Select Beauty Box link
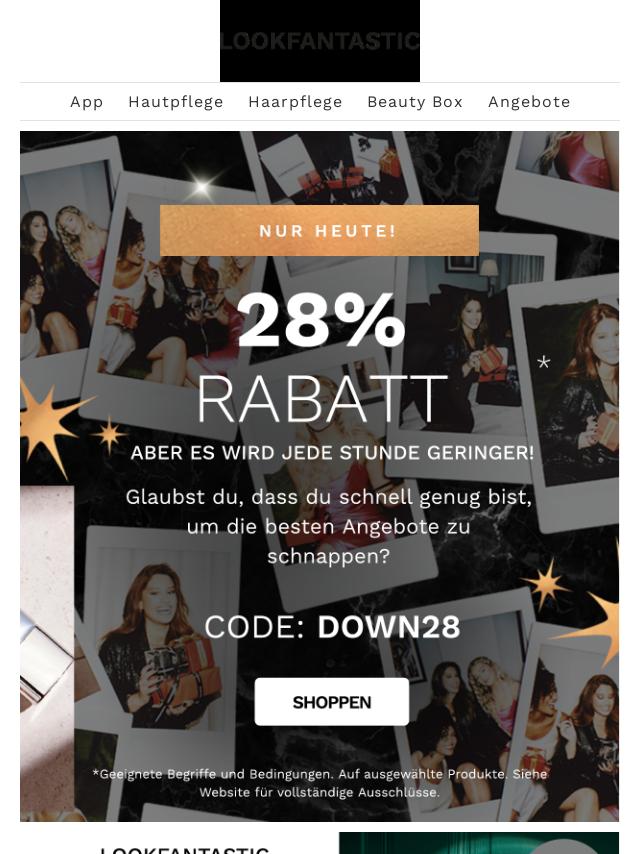 [415, 102]
